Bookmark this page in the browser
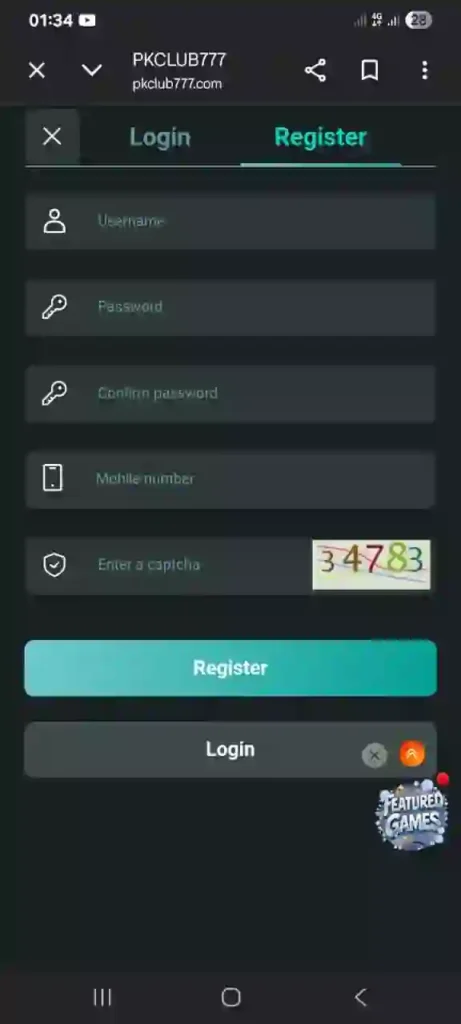461x1024 pixels. coord(370,71)
